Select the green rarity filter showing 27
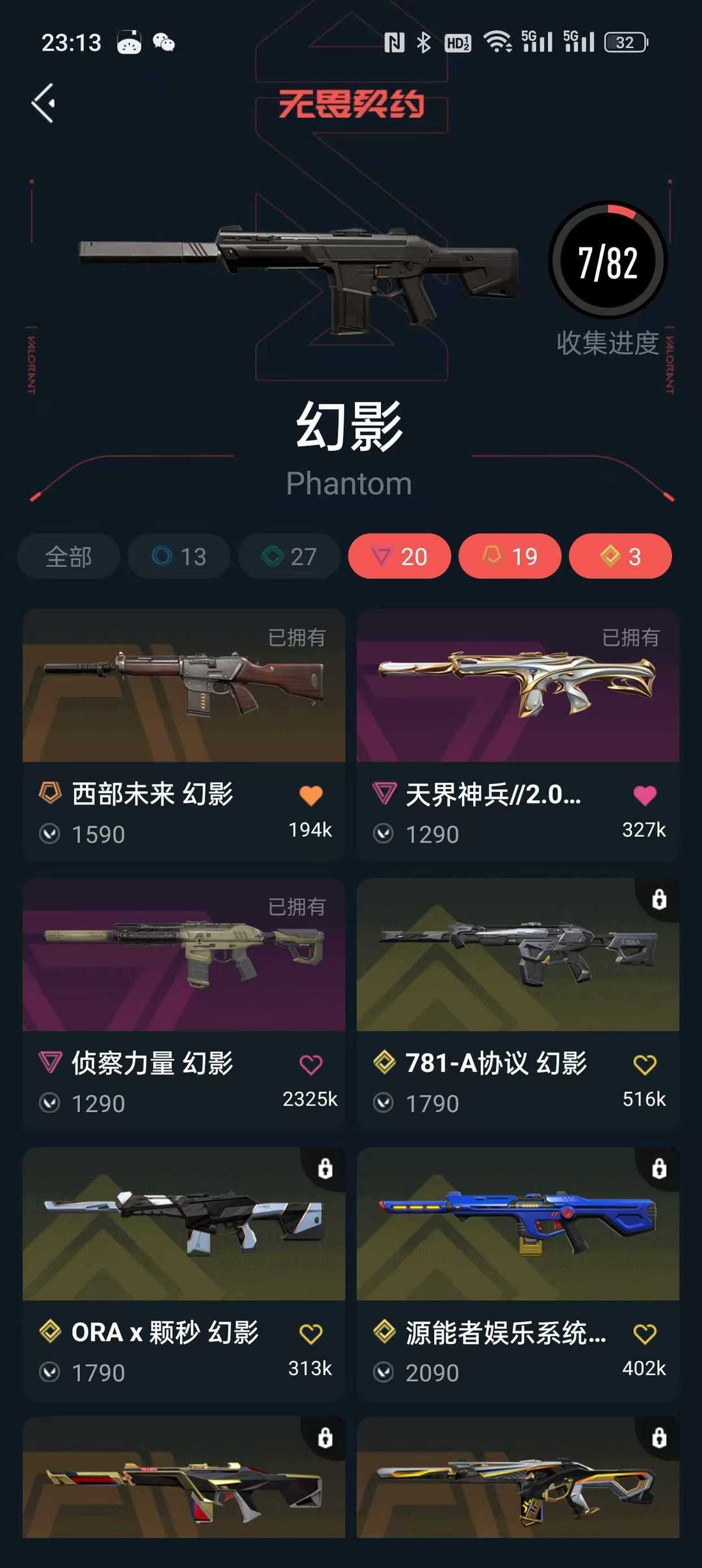Image resolution: width=702 pixels, height=1568 pixels. coord(289,556)
